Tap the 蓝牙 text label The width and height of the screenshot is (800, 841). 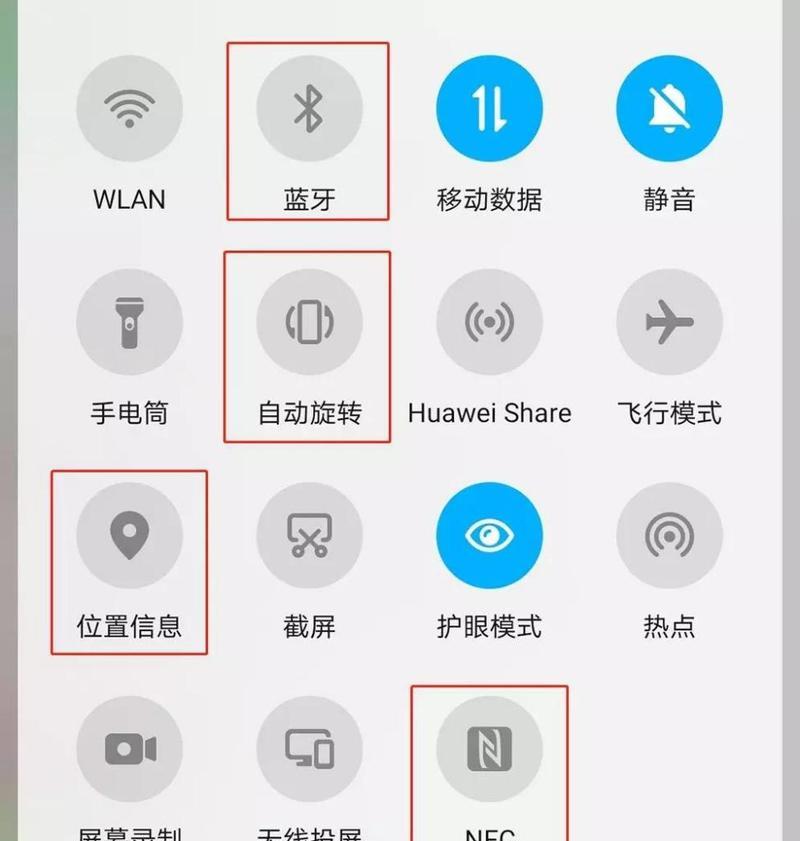309,199
